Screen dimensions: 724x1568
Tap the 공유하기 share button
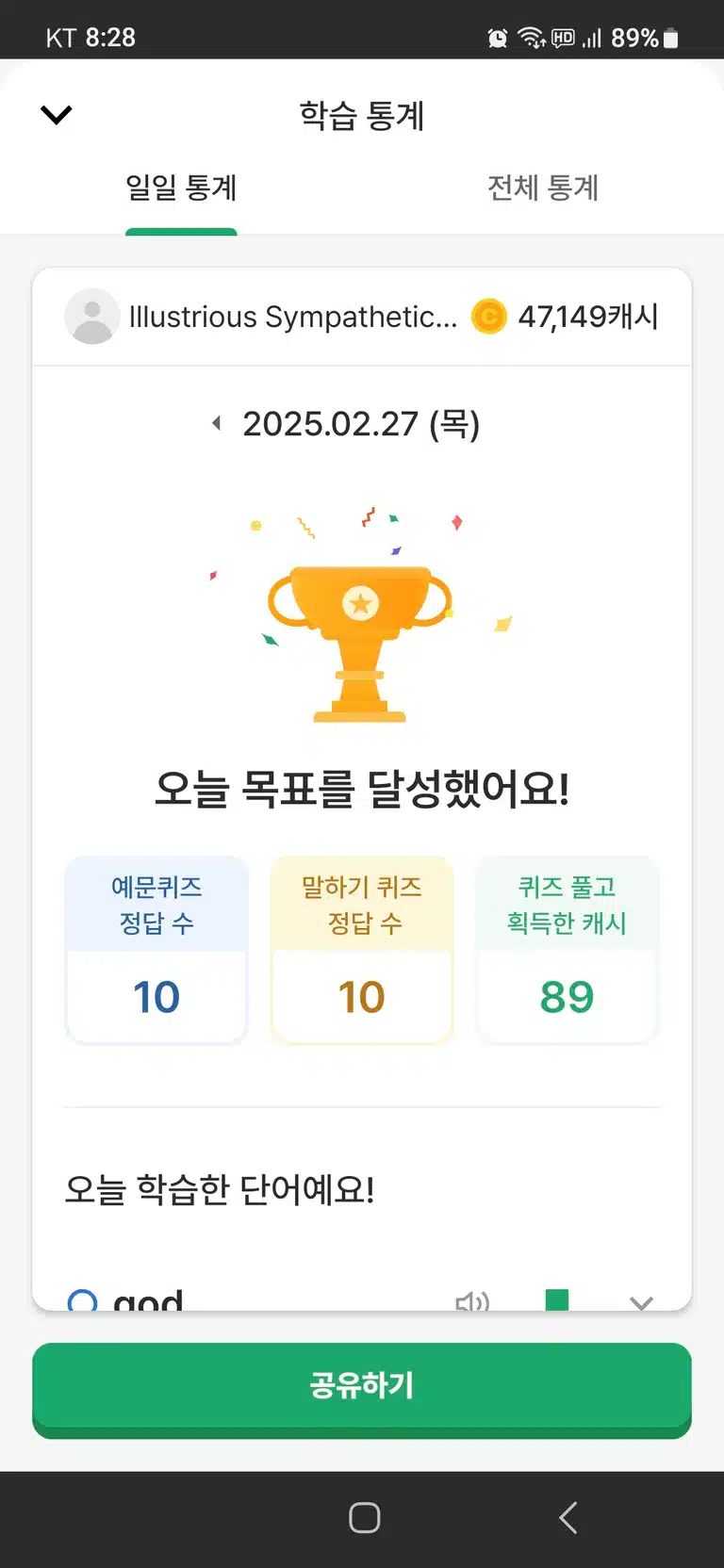tap(362, 1388)
